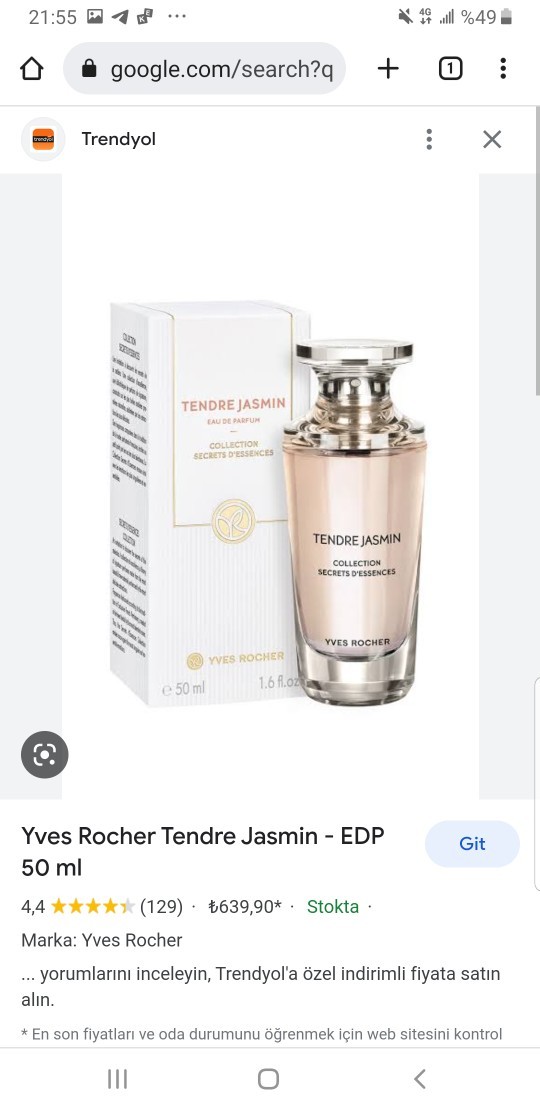Open the Chrome home page

pyautogui.click(x=32, y=69)
